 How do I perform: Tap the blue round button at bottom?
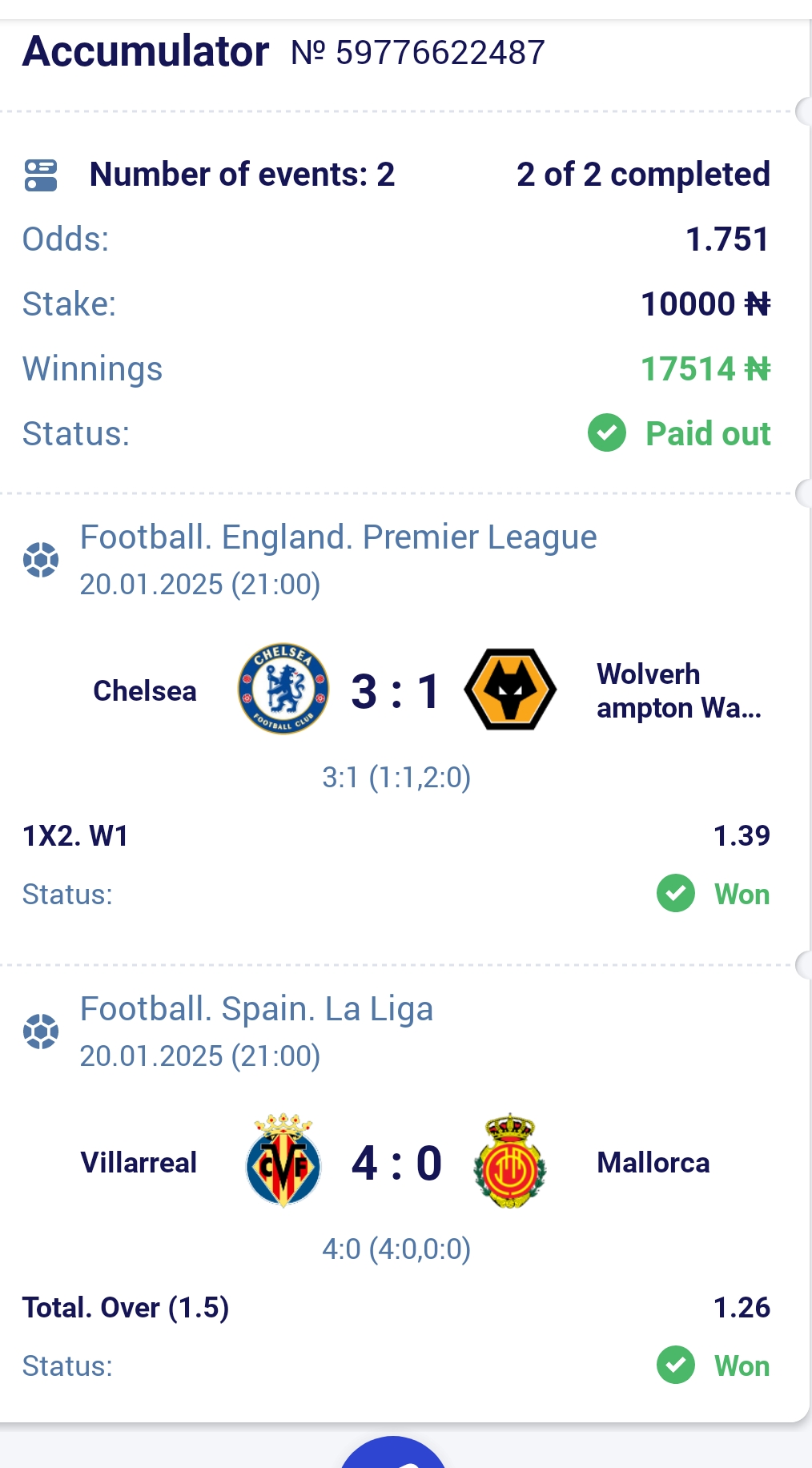click(392, 1453)
